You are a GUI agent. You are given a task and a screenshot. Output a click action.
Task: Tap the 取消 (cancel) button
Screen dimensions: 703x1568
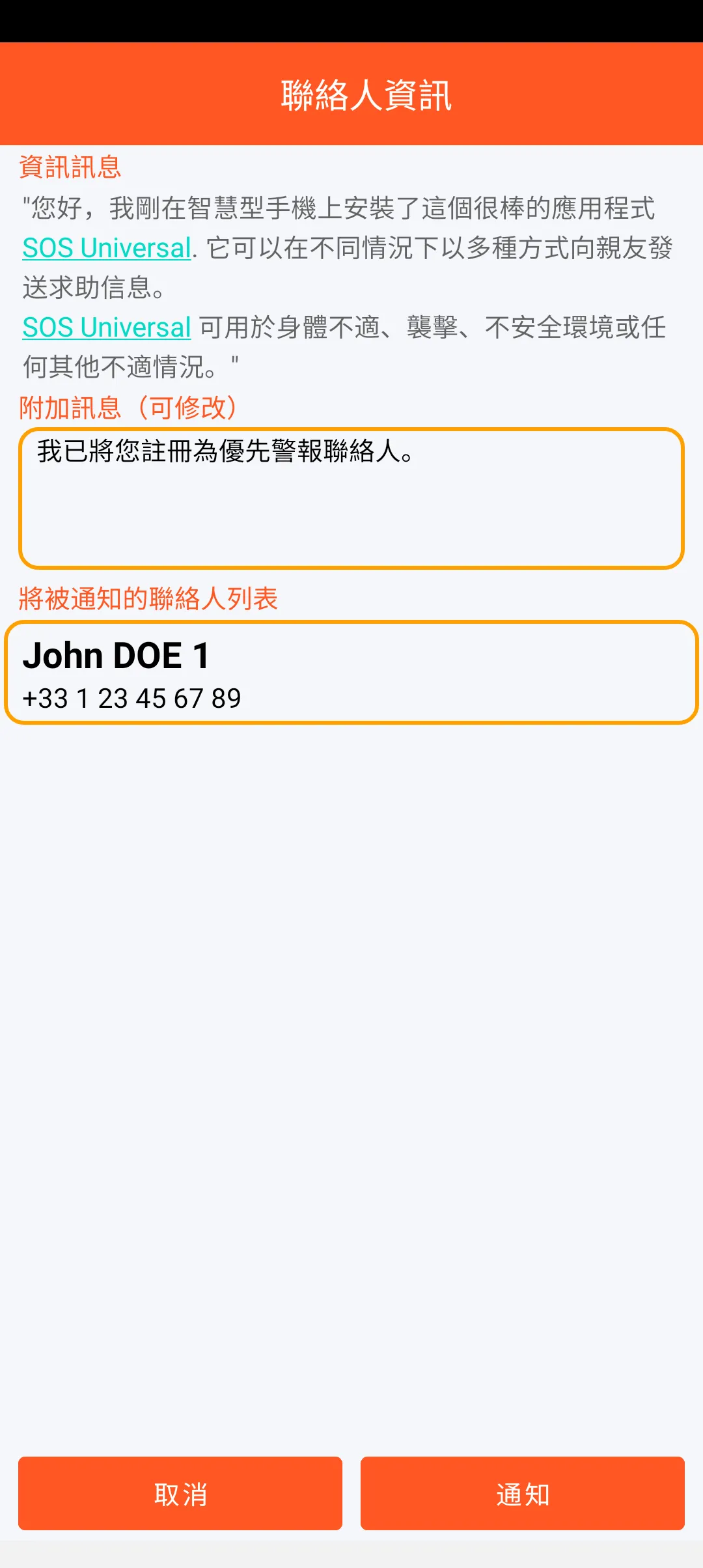click(180, 1493)
